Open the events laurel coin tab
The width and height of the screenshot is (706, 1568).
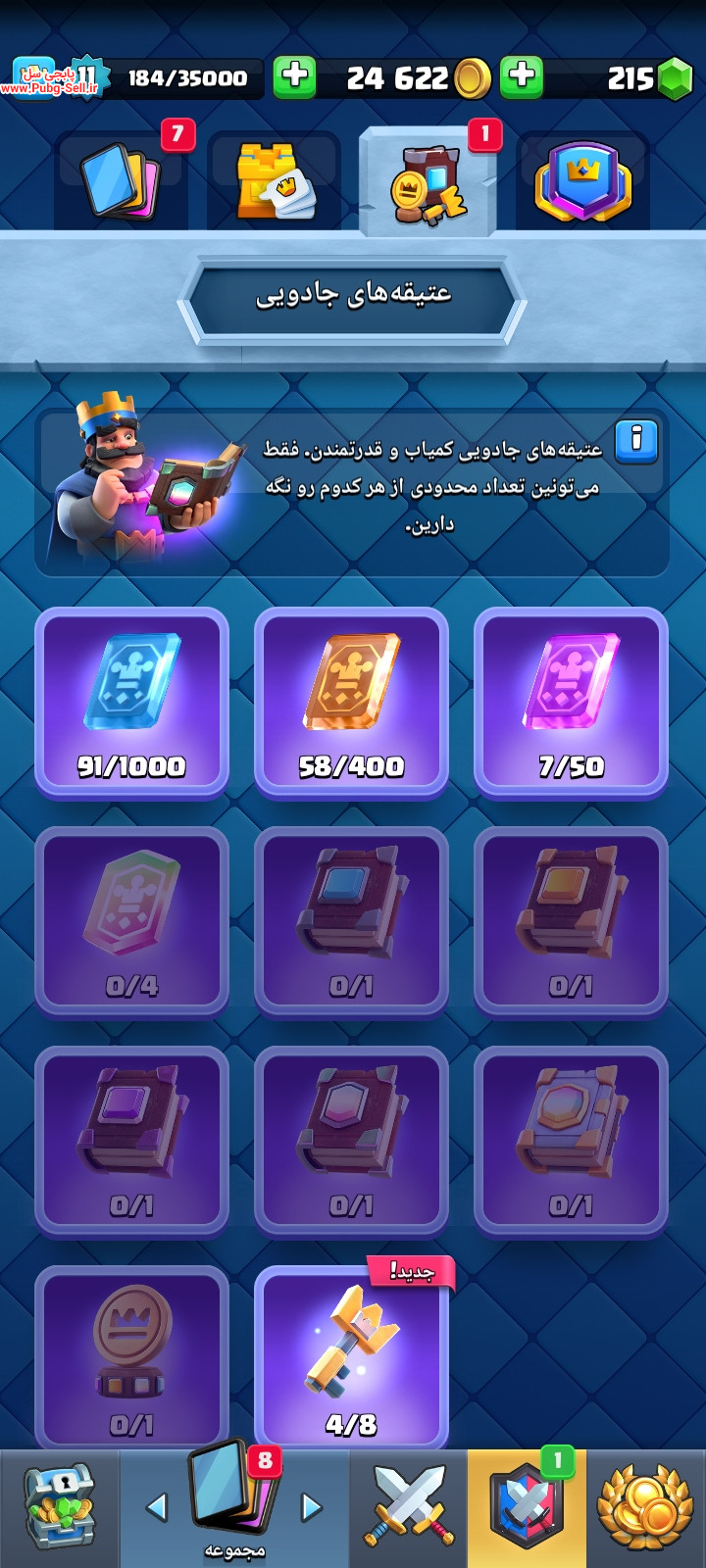pyautogui.click(x=646, y=1509)
